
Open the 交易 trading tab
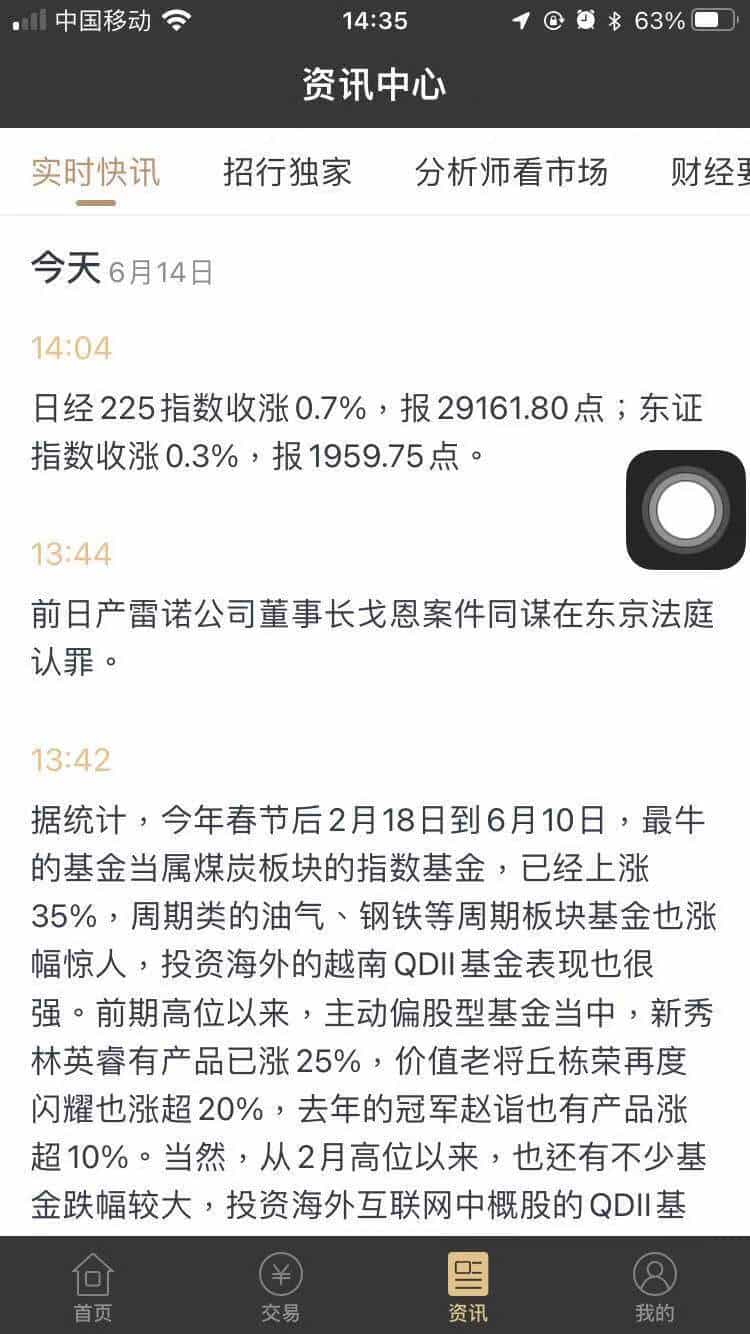(x=280, y=1287)
